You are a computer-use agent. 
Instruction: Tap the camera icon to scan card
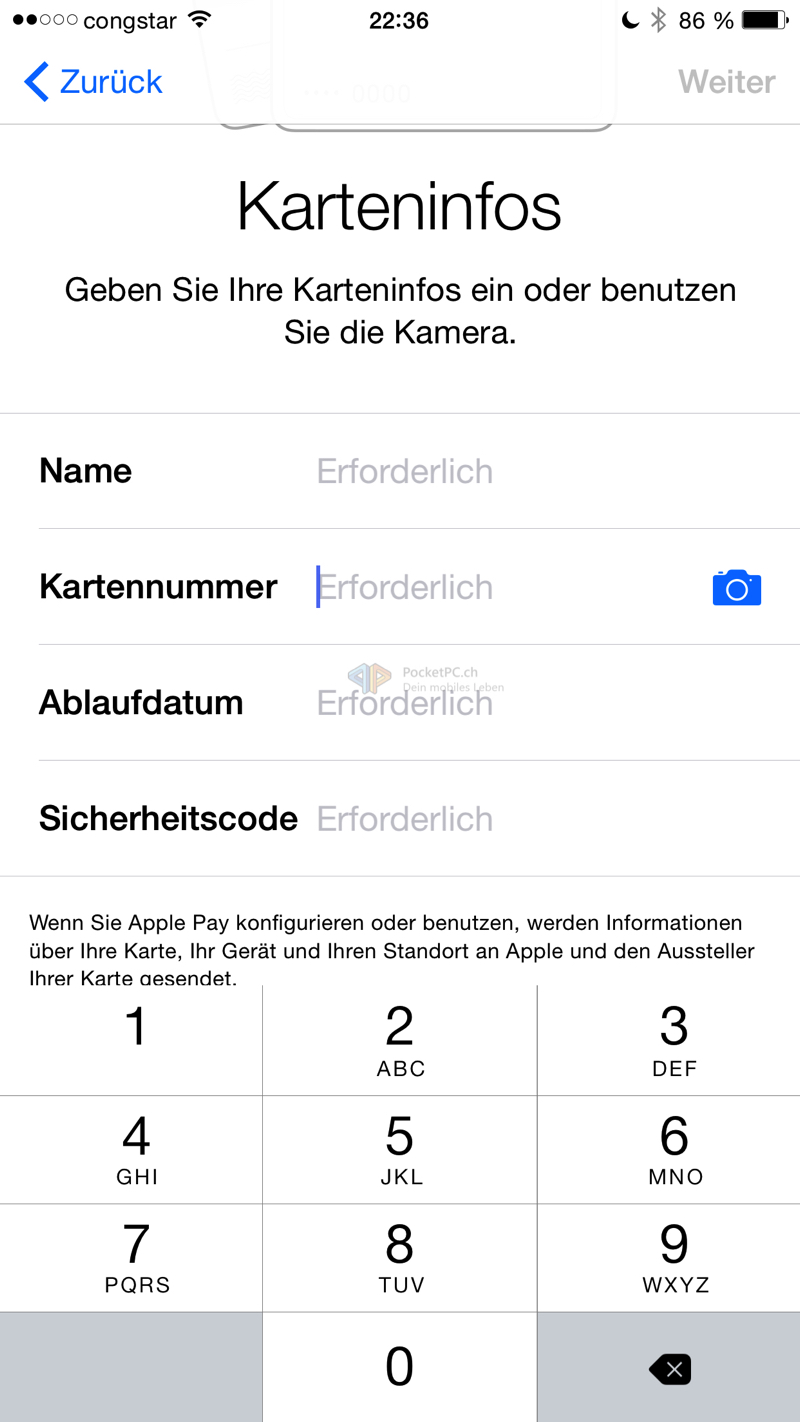click(737, 587)
